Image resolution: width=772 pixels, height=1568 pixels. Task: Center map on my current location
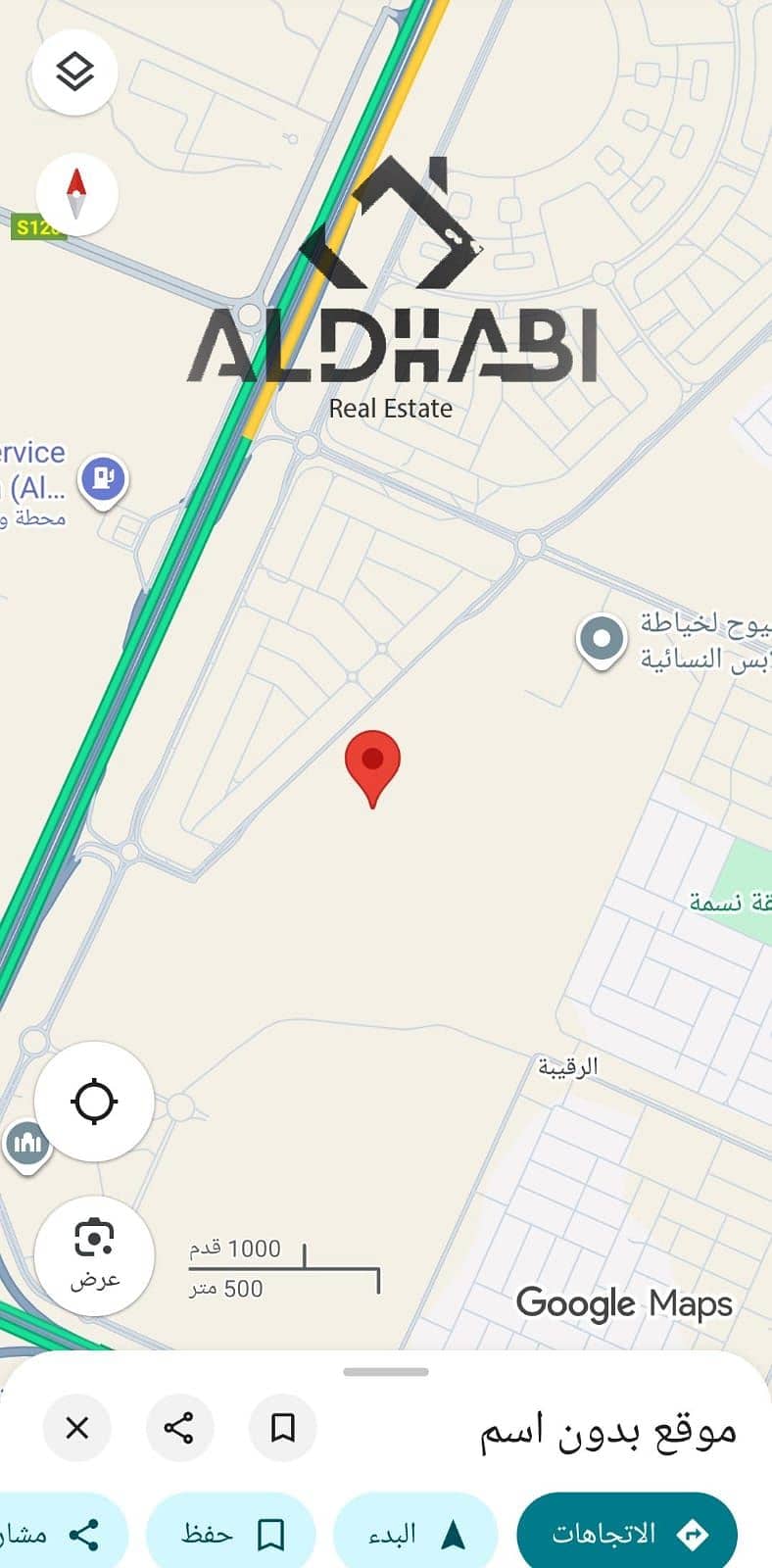point(94,1101)
